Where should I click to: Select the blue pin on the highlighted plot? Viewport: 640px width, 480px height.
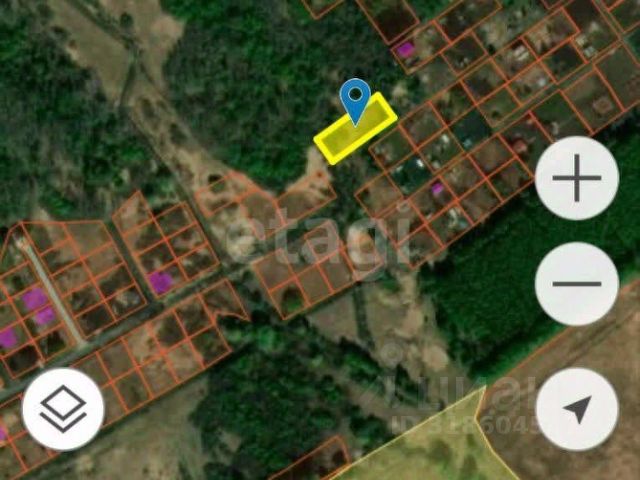[x=355, y=101]
